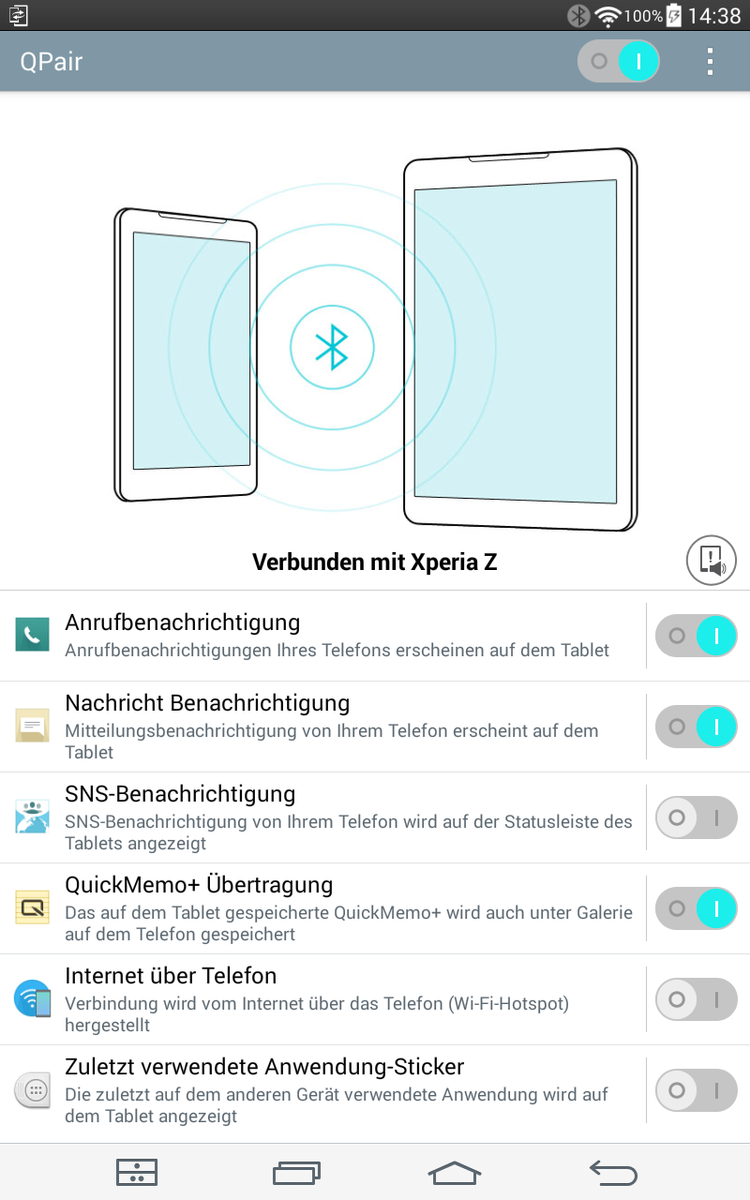The width and height of the screenshot is (750, 1200).
Task: Disable QuickMemo+ Übertragung toggle
Action: click(x=696, y=909)
